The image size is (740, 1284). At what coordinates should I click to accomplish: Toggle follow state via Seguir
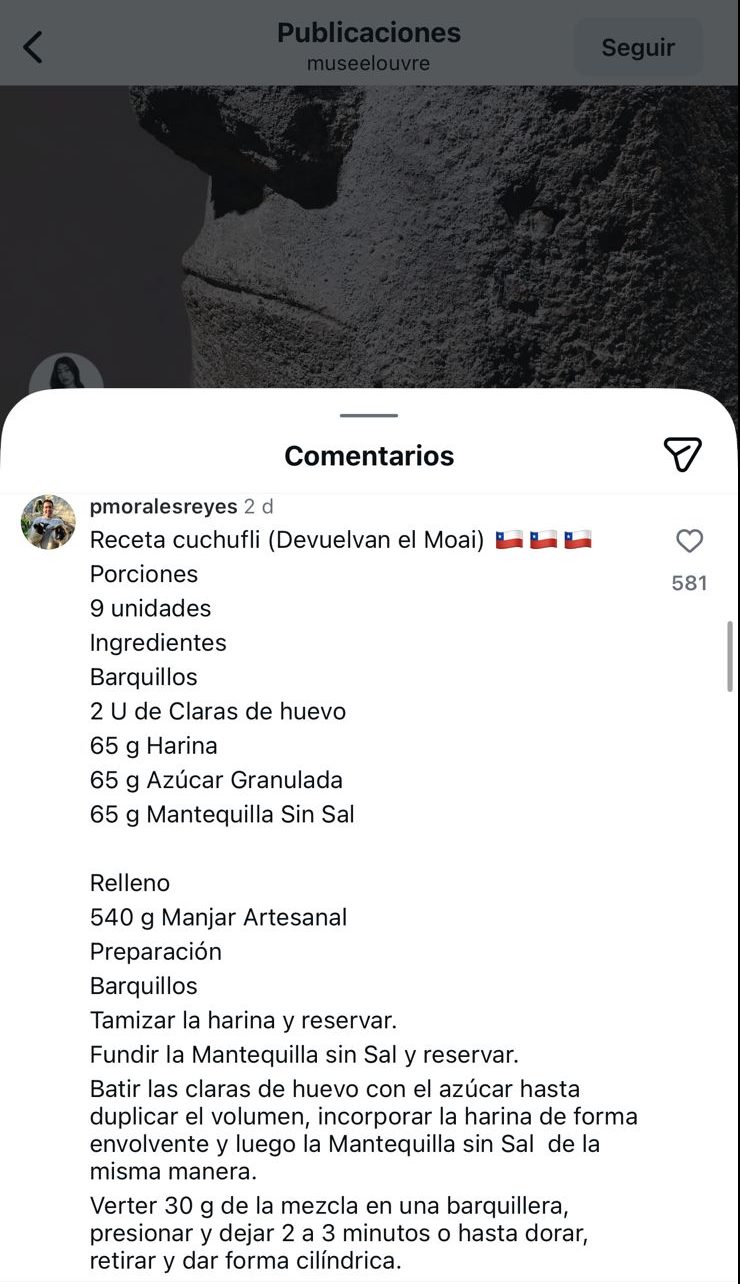tap(637, 47)
